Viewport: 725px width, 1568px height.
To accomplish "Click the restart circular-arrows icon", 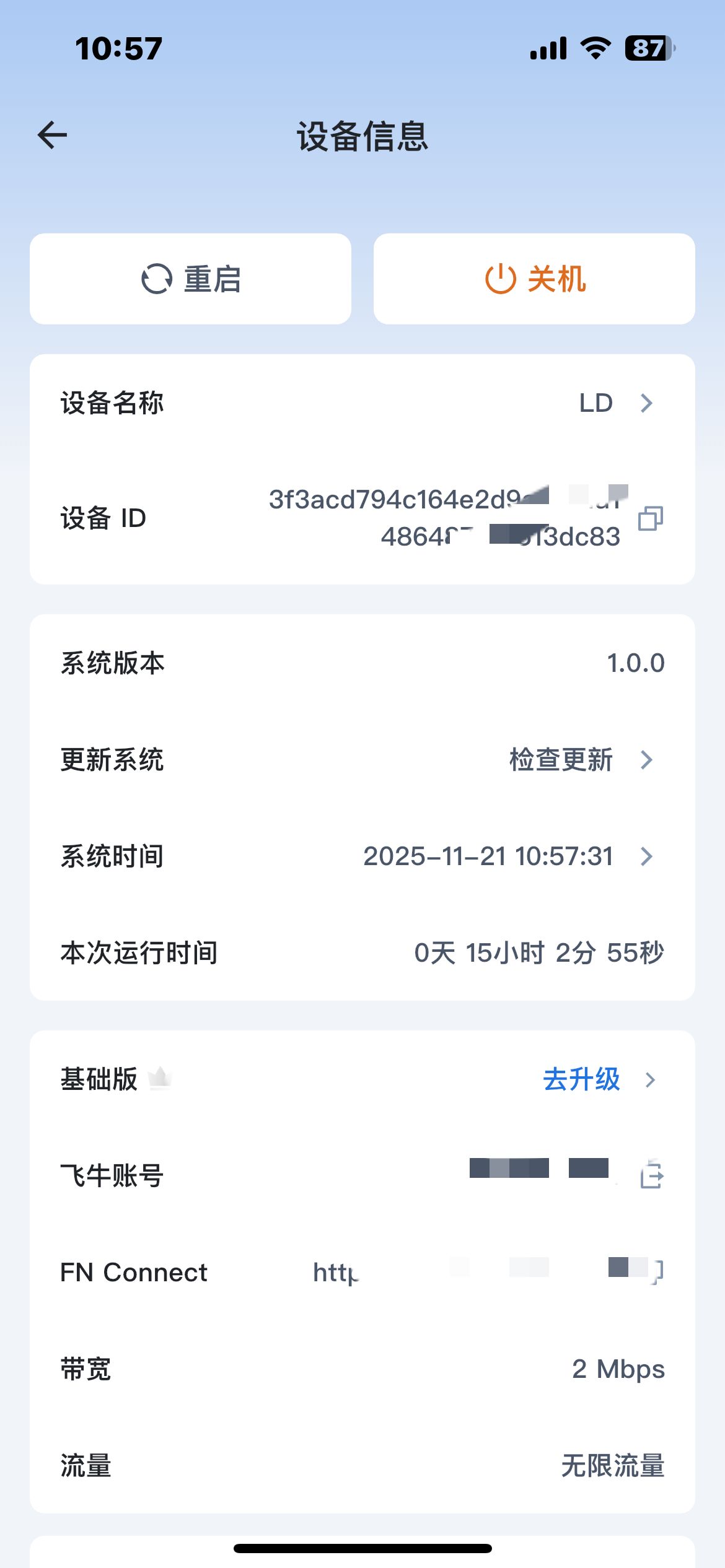I will (158, 279).
